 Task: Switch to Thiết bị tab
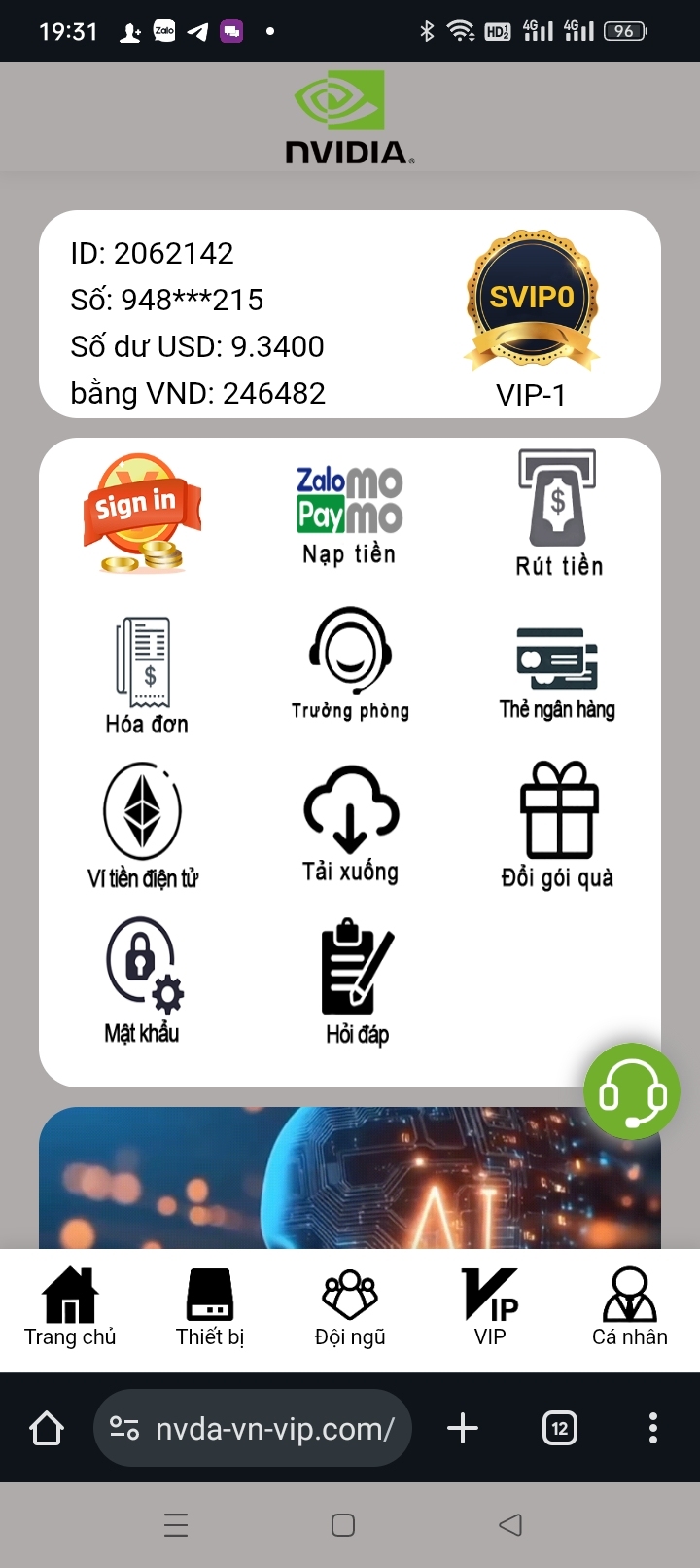pos(210,1307)
